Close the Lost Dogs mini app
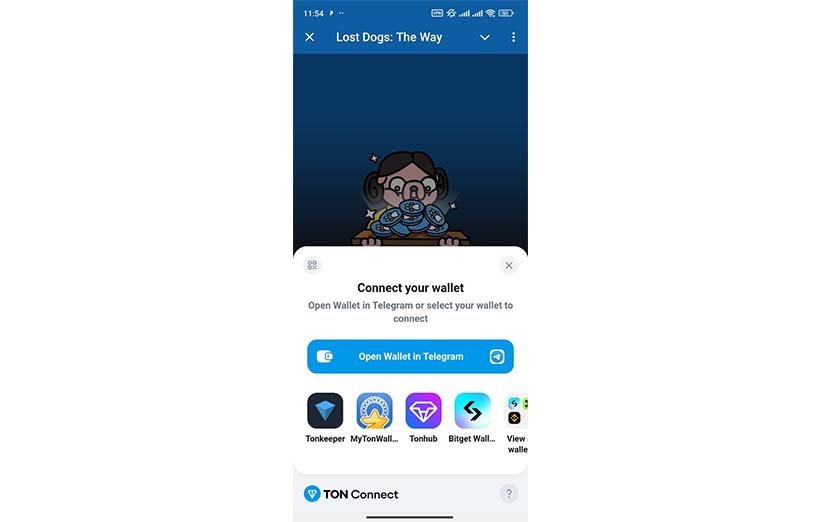This screenshot has height=522, width=822. click(309, 37)
